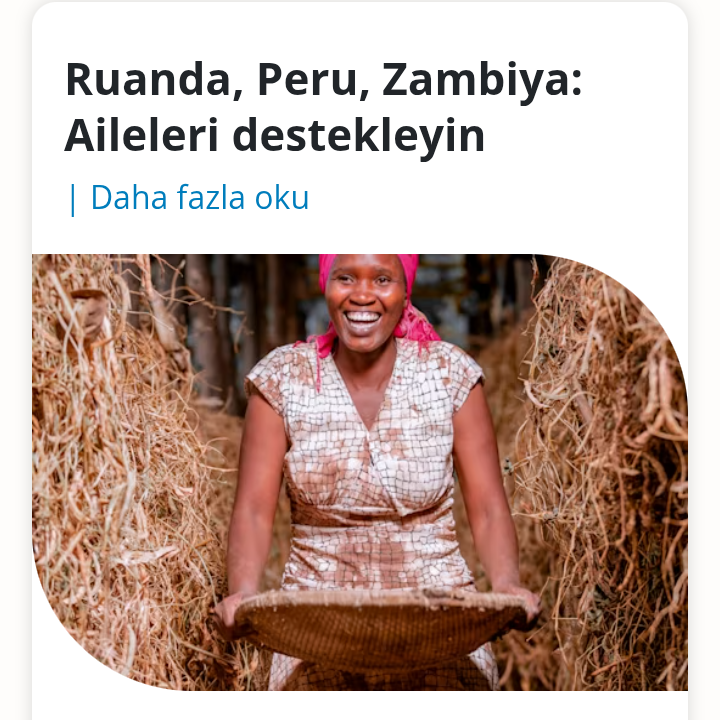Open the Ruanda, Peru, Zambiya card photo
This screenshot has height=720, width=720.
click(360, 472)
